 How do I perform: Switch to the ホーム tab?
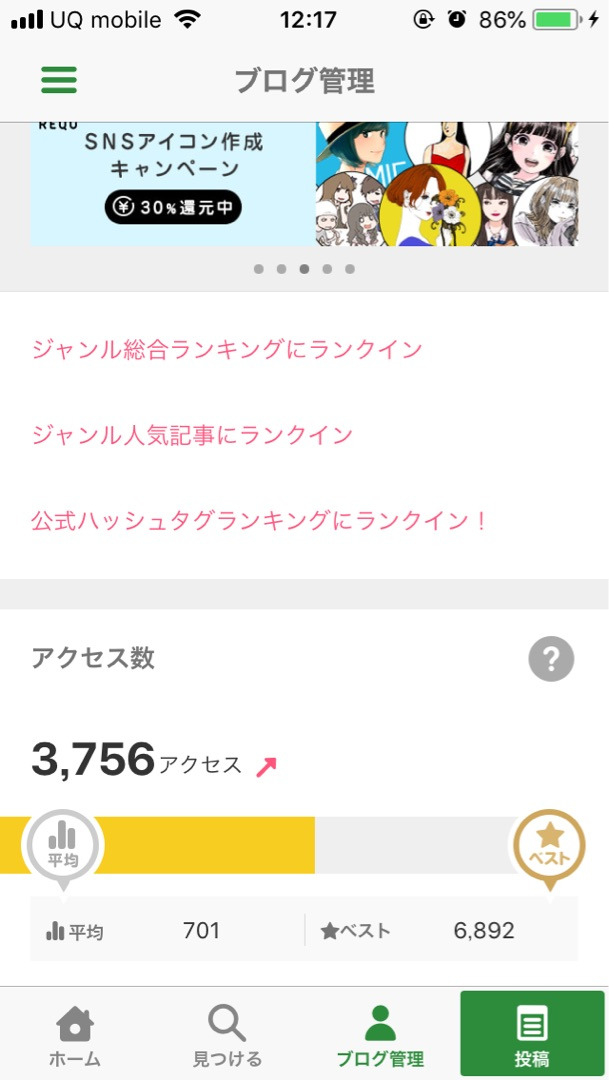pyautogui.click(x=76, y=1036)
